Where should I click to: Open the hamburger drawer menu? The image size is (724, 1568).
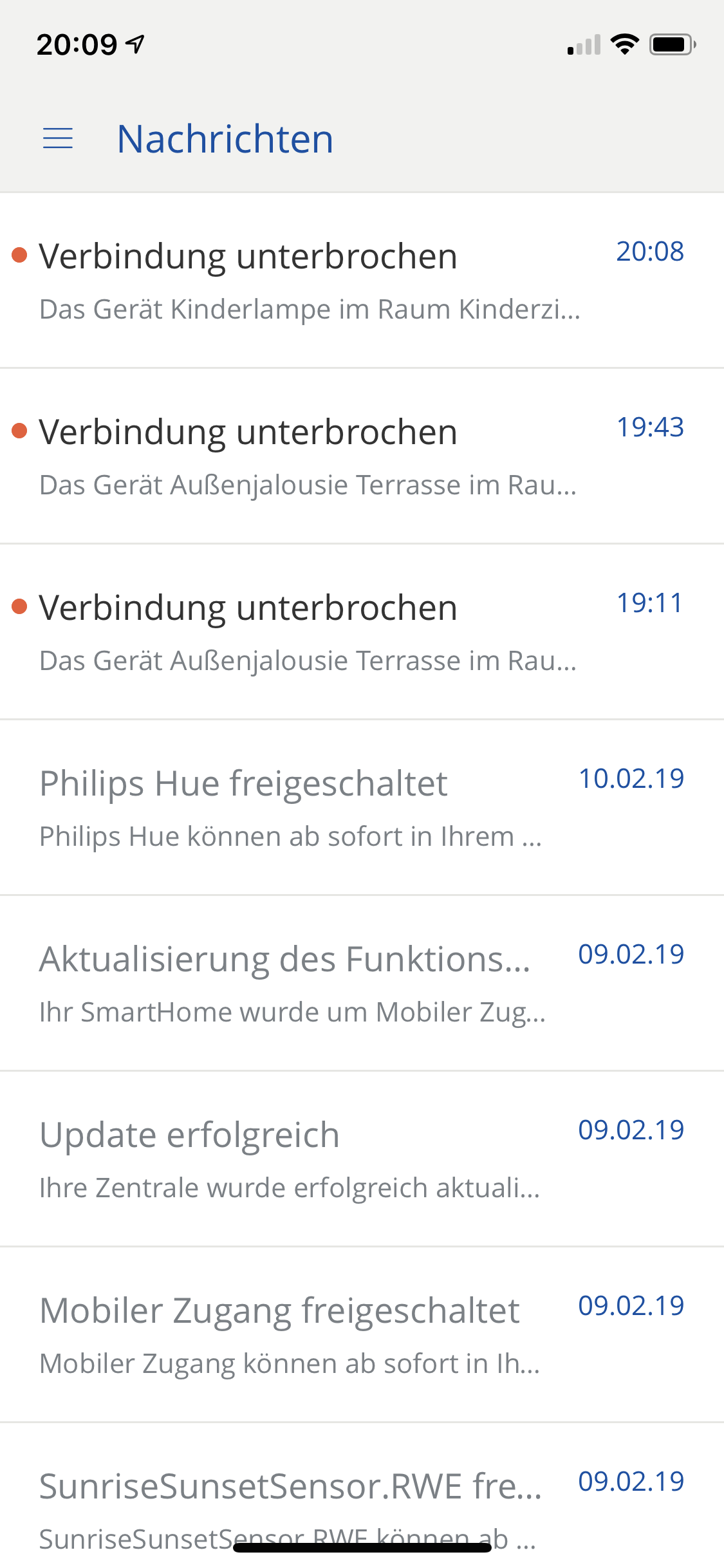pos(58,138)
